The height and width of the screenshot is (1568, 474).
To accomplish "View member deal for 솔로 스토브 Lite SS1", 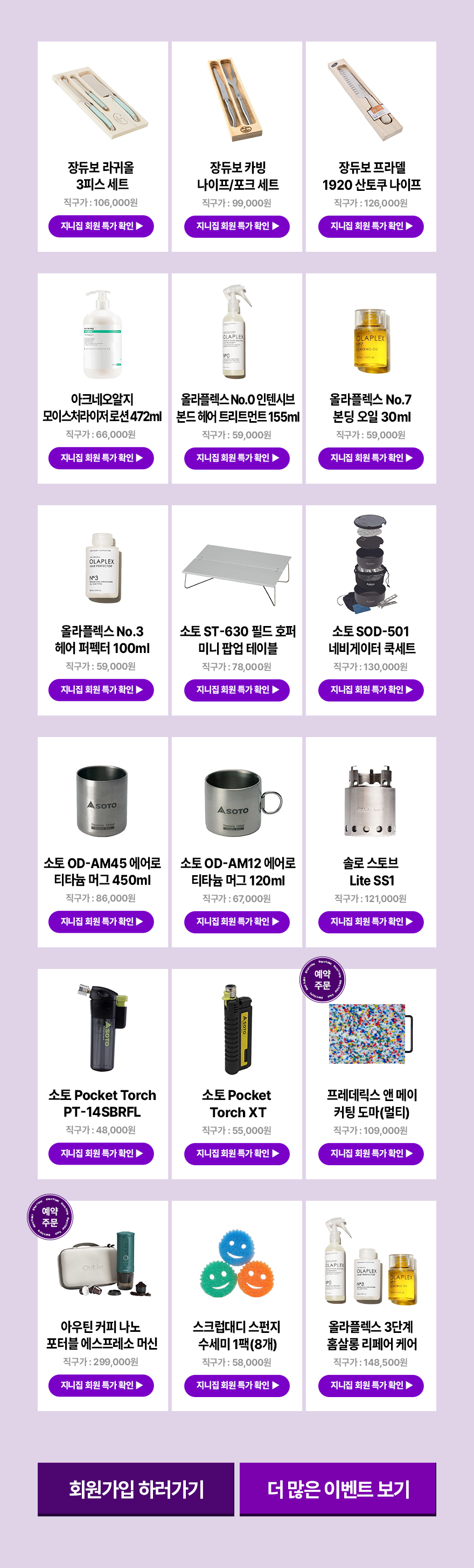I will coord(371,922).
